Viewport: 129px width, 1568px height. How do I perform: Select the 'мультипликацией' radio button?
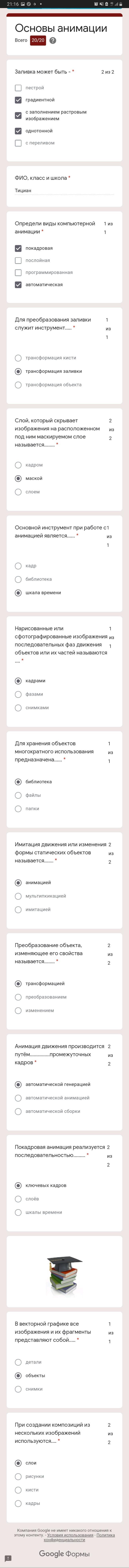(18, 896)
